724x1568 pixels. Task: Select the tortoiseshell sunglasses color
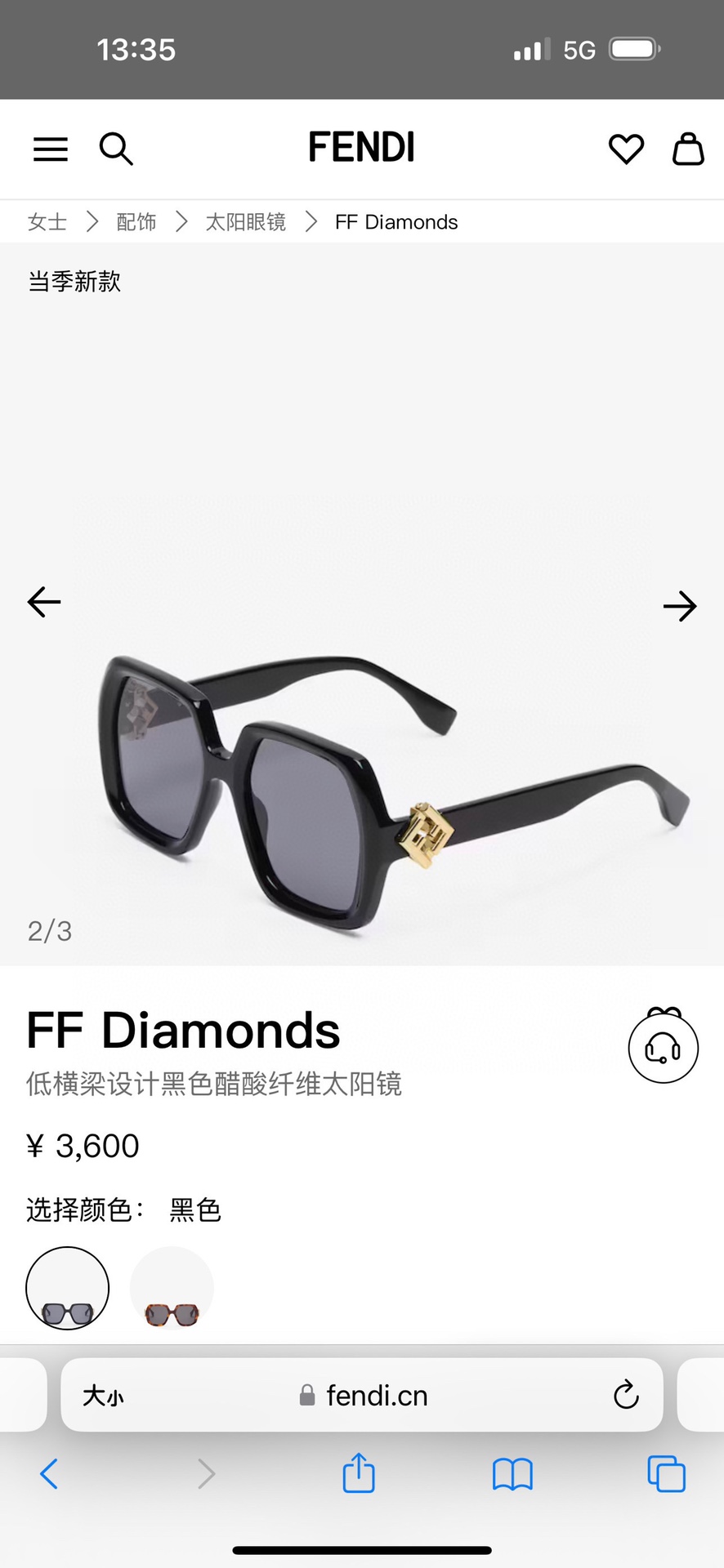172,1288
